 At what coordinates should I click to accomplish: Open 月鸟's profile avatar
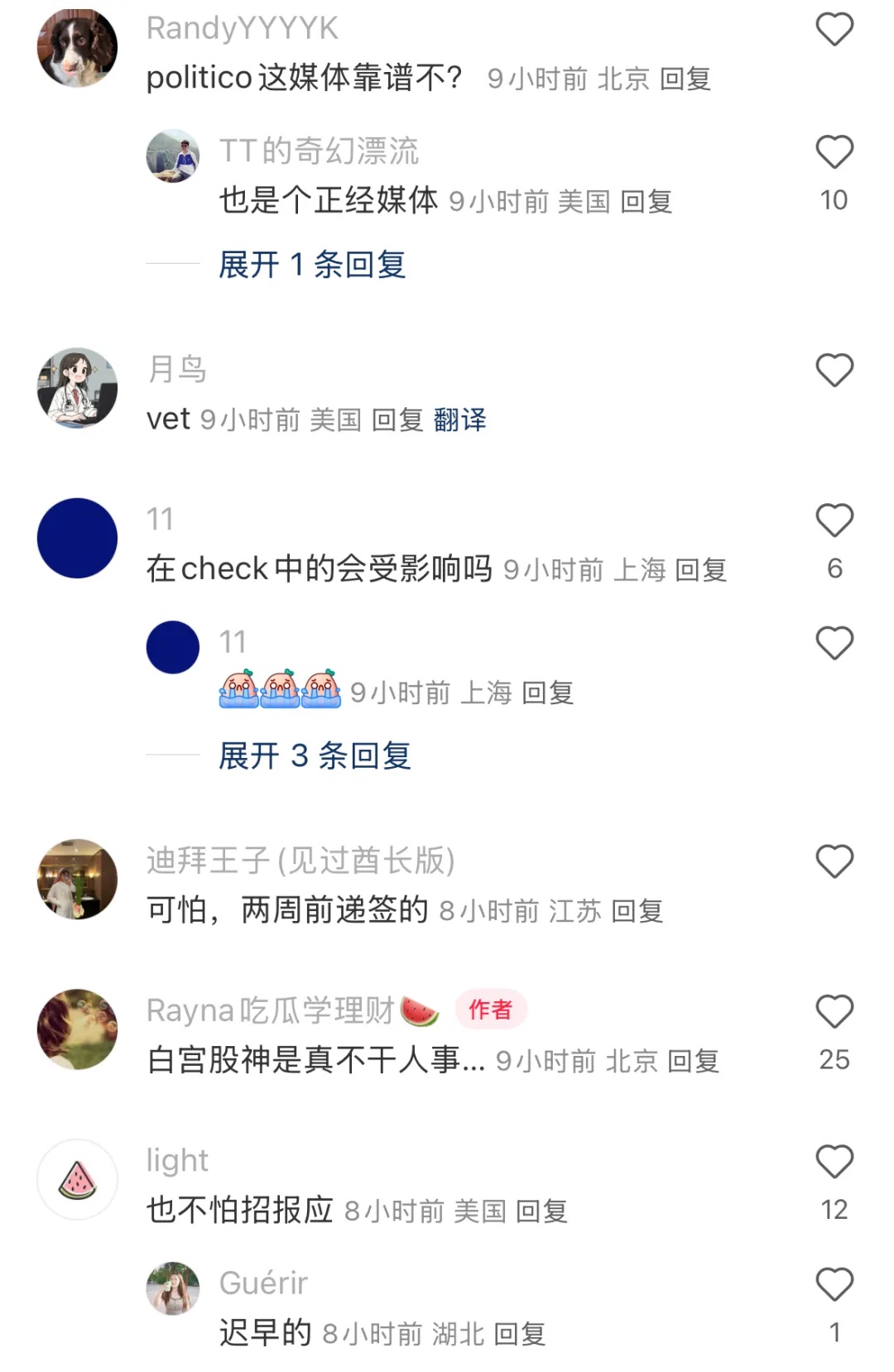77,388
